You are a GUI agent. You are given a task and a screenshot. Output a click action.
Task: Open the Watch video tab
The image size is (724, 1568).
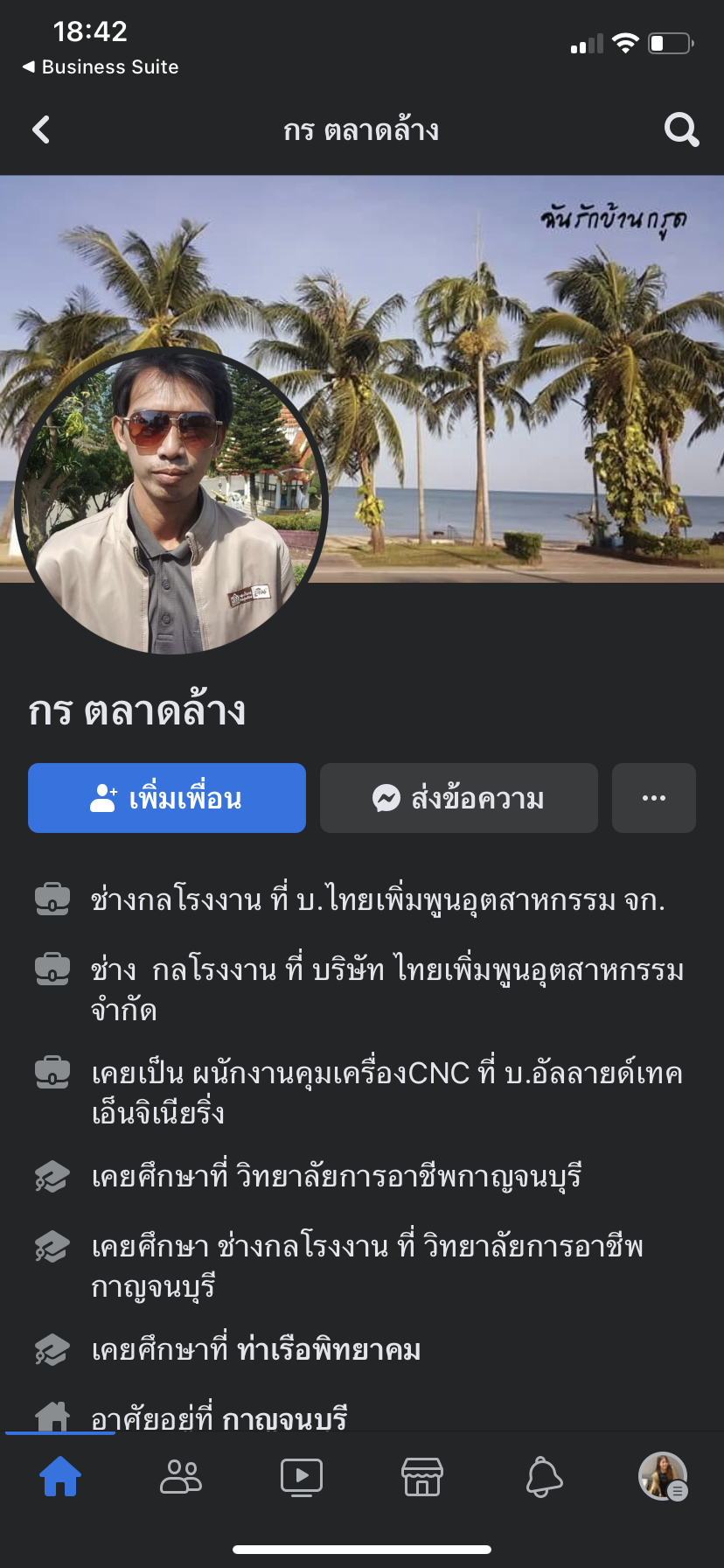pyautogui.click(x=302, y=1476)
